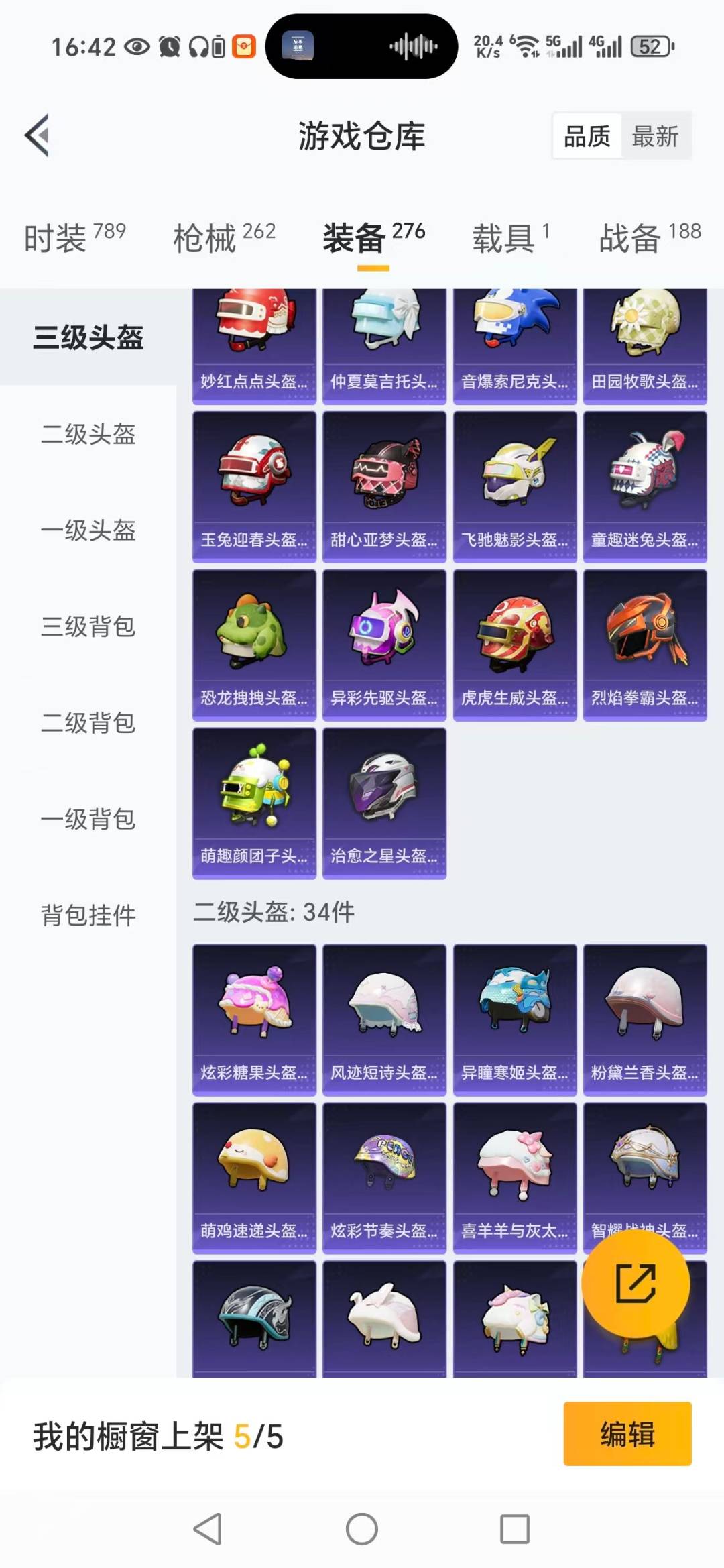Screen dimensions: 724x1568
Task: Select 二级背包 category
Action: [x=88, y=723]
